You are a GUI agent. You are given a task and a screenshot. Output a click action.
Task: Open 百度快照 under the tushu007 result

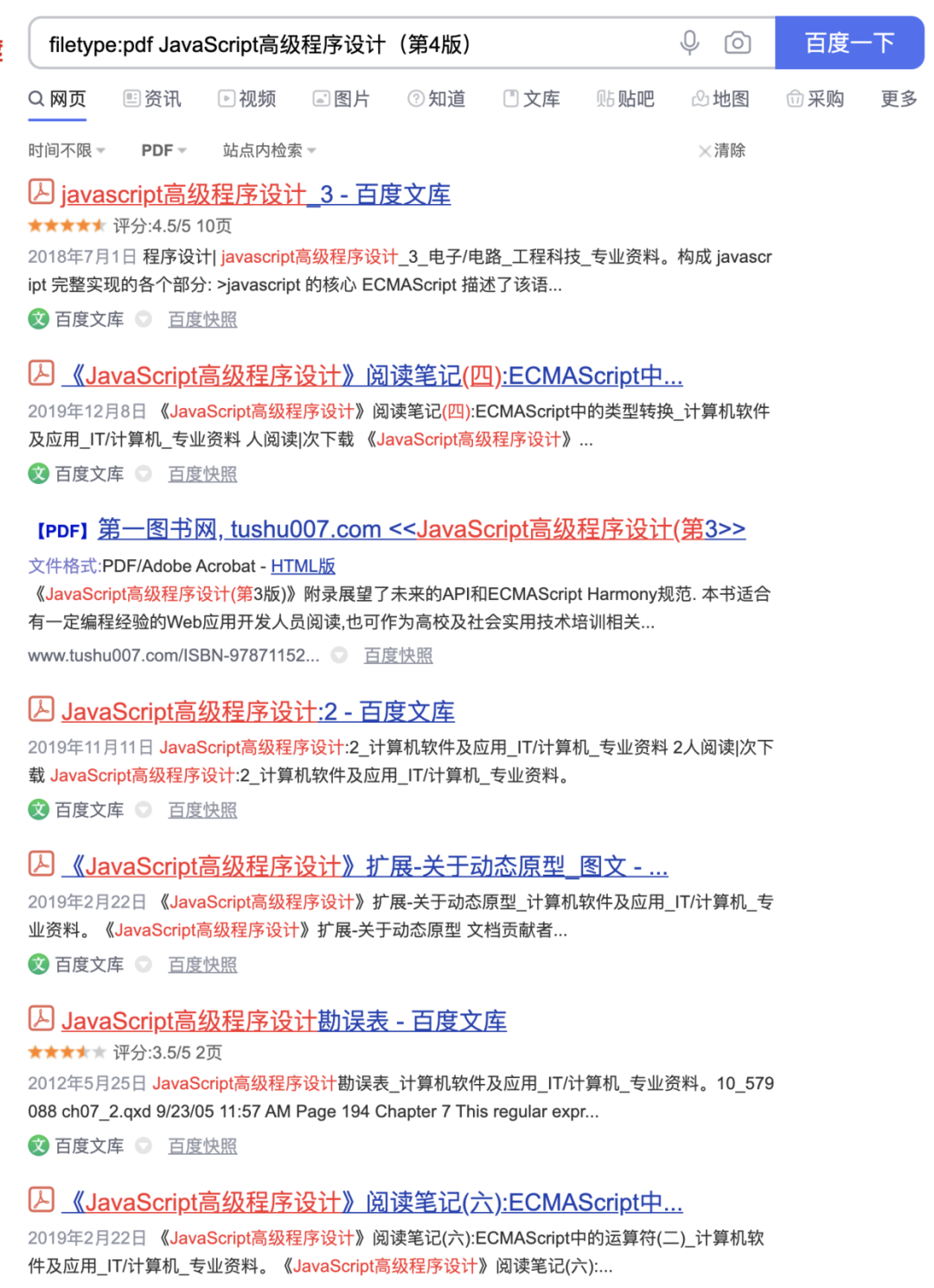pos(398,655)
